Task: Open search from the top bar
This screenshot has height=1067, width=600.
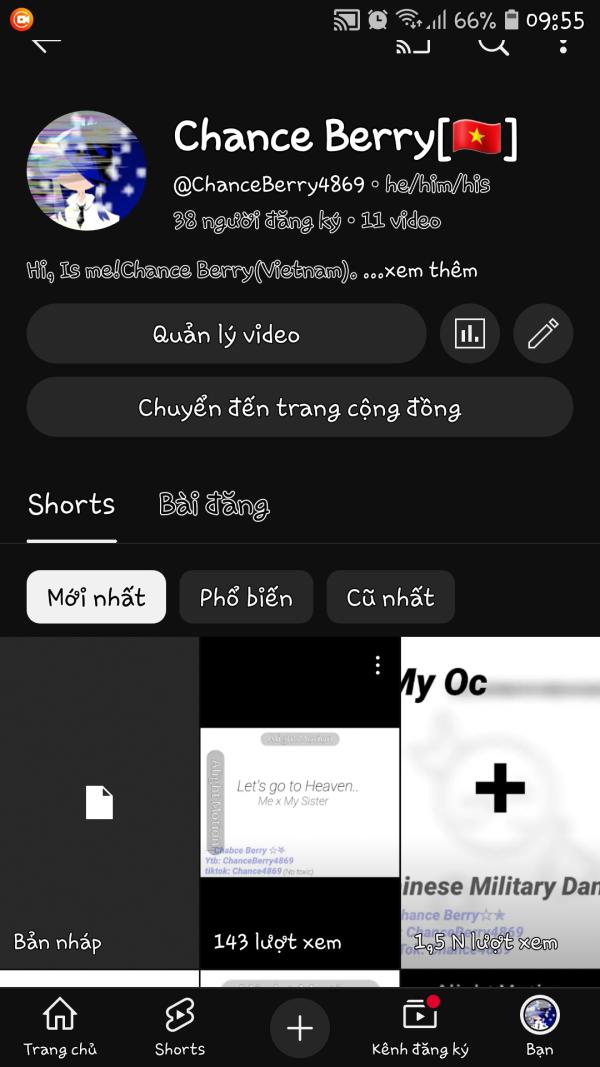Action: (493, 43)
